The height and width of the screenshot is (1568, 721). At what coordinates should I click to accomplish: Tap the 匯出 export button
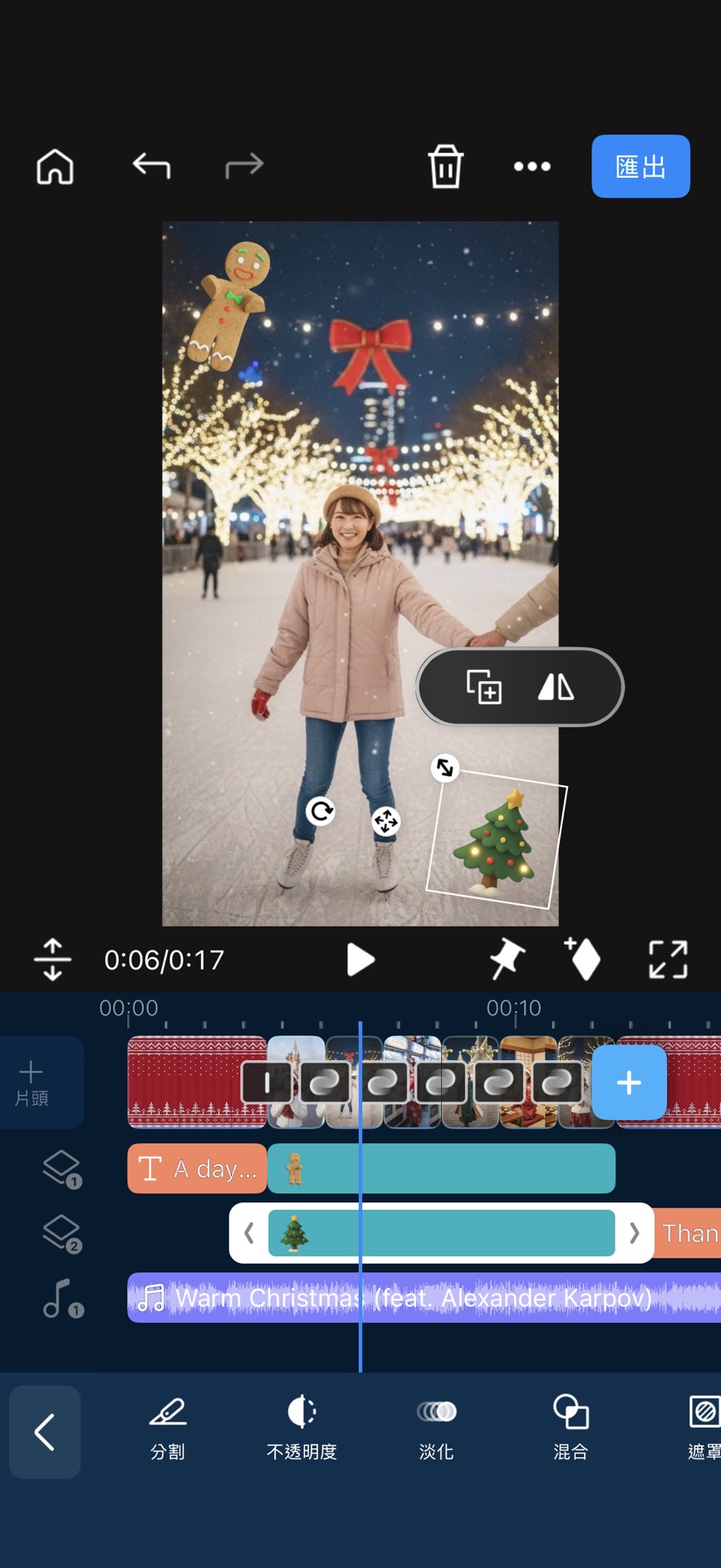coord(640,166)
